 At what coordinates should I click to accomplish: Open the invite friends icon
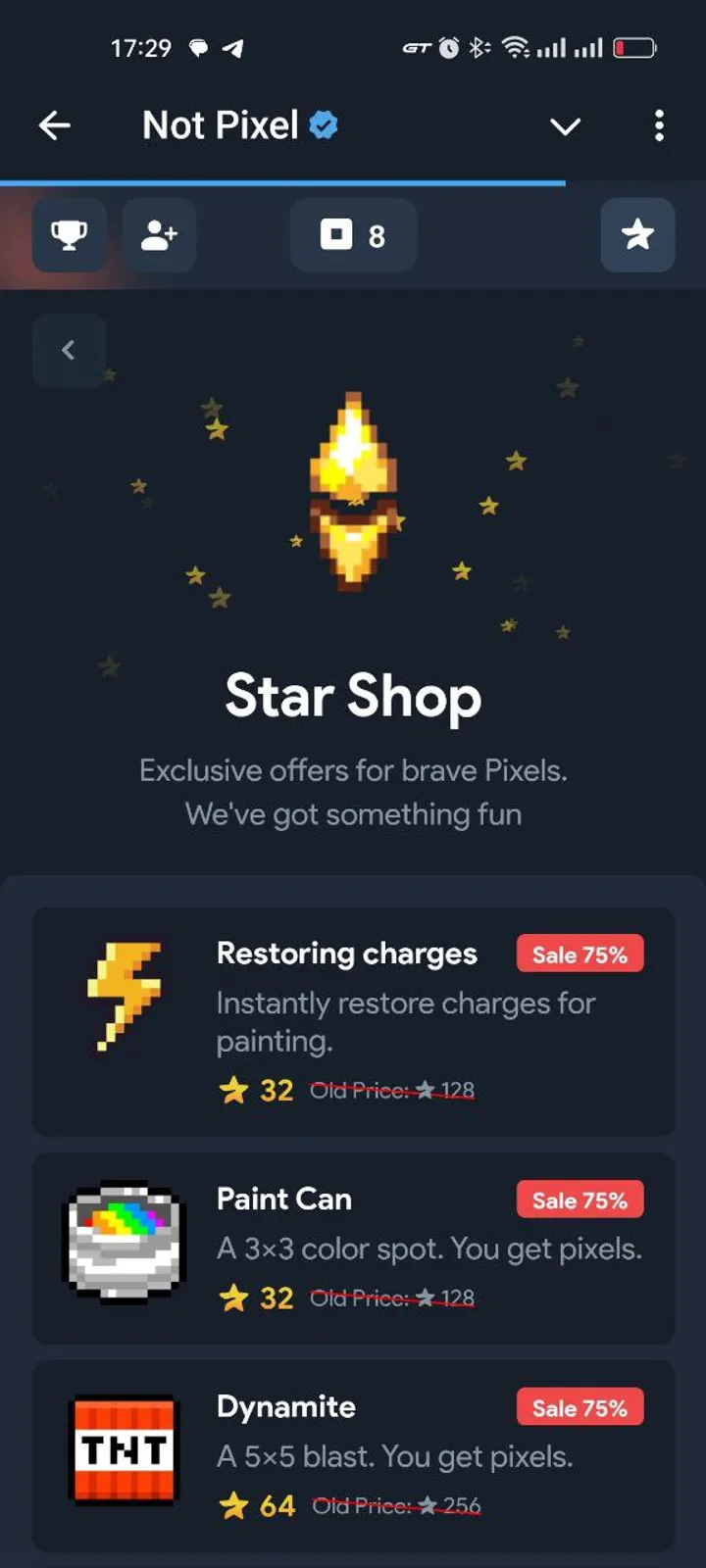pos(159,235)
